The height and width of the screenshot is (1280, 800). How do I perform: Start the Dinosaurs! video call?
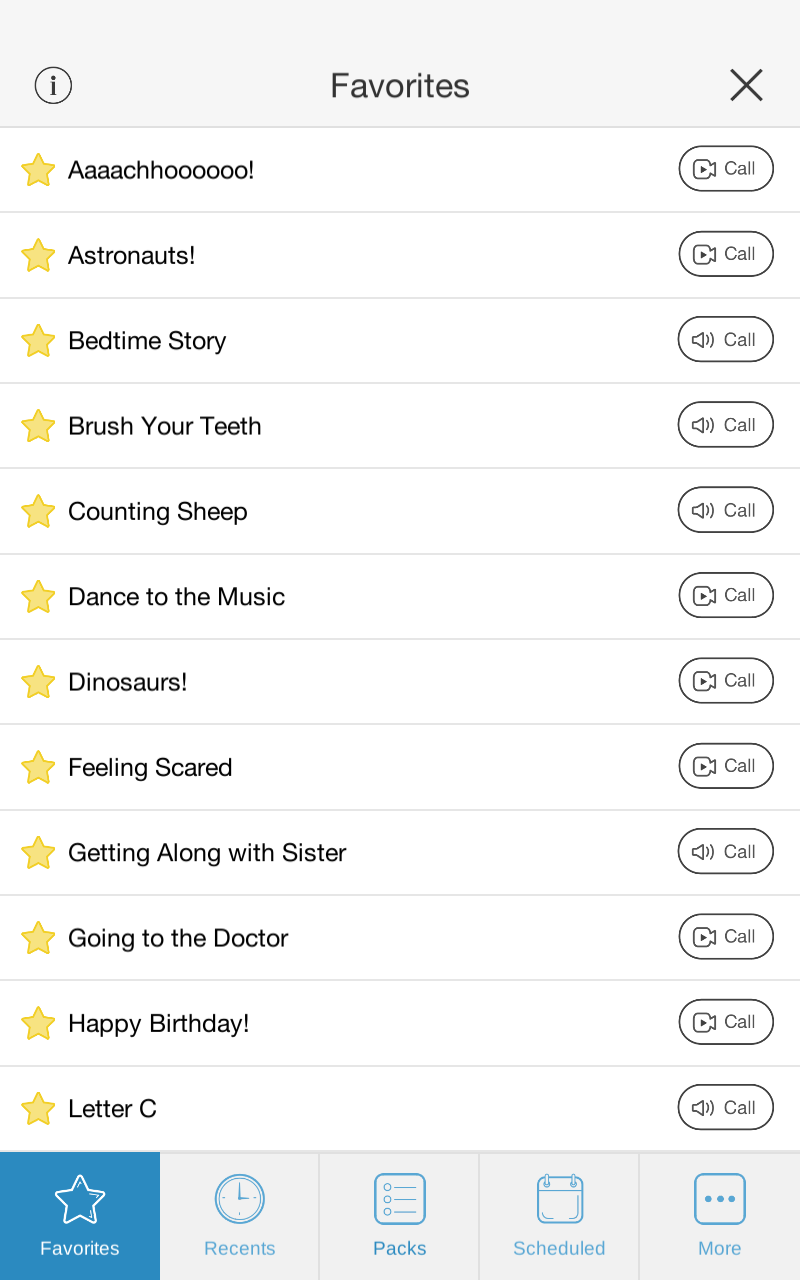point(726,681)
